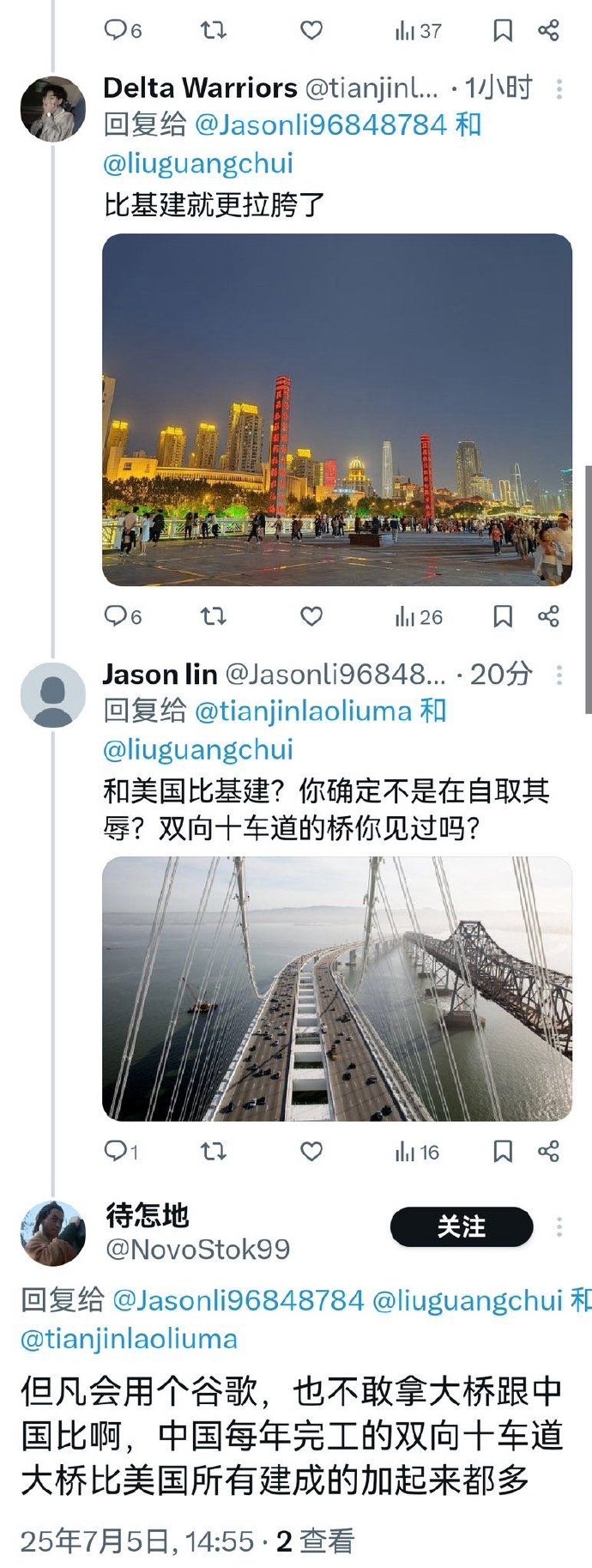Open Delta Warriors' profile avatar
Screen dimensions: 592x1568
[52, 108]
